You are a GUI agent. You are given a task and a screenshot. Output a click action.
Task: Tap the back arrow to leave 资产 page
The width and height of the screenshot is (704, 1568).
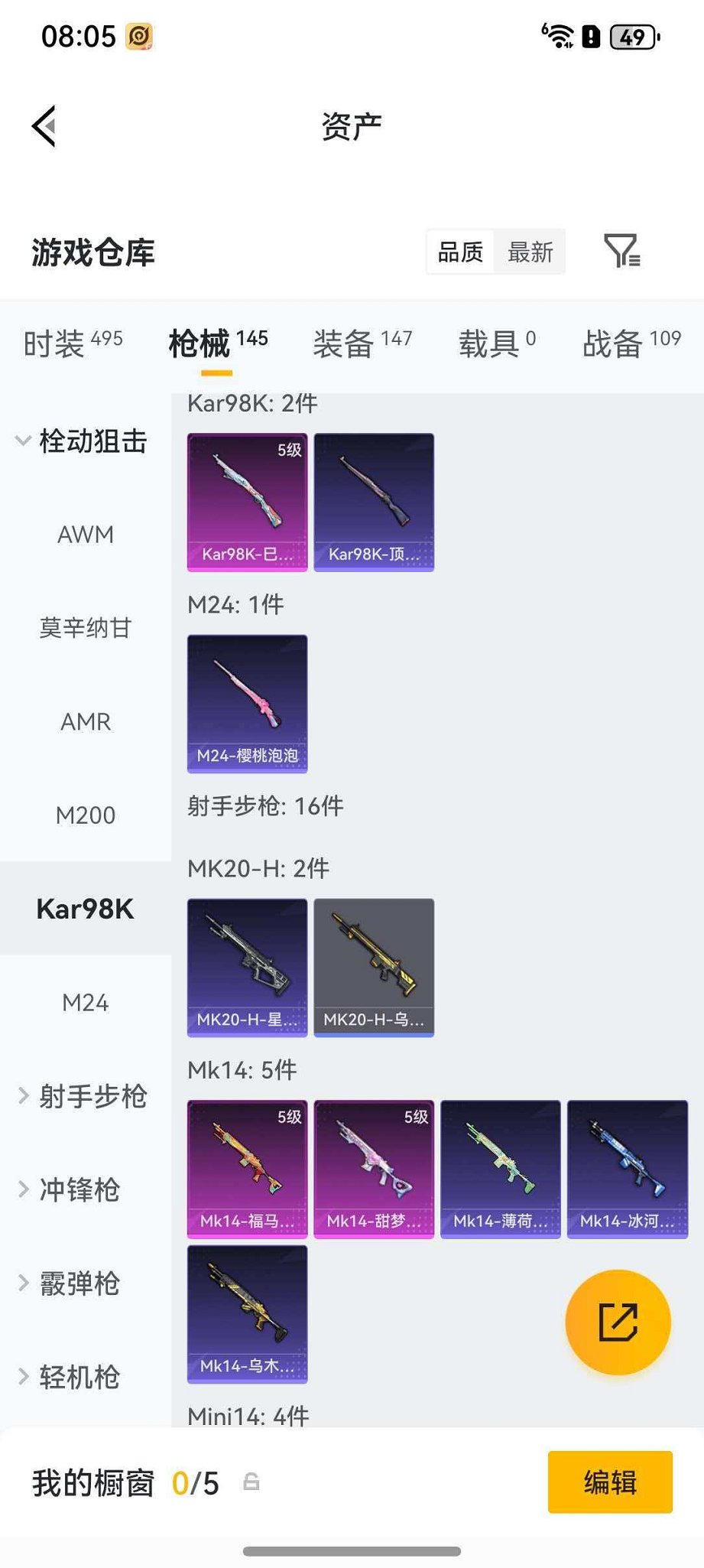pyautogui.click(x=44, y=125)
